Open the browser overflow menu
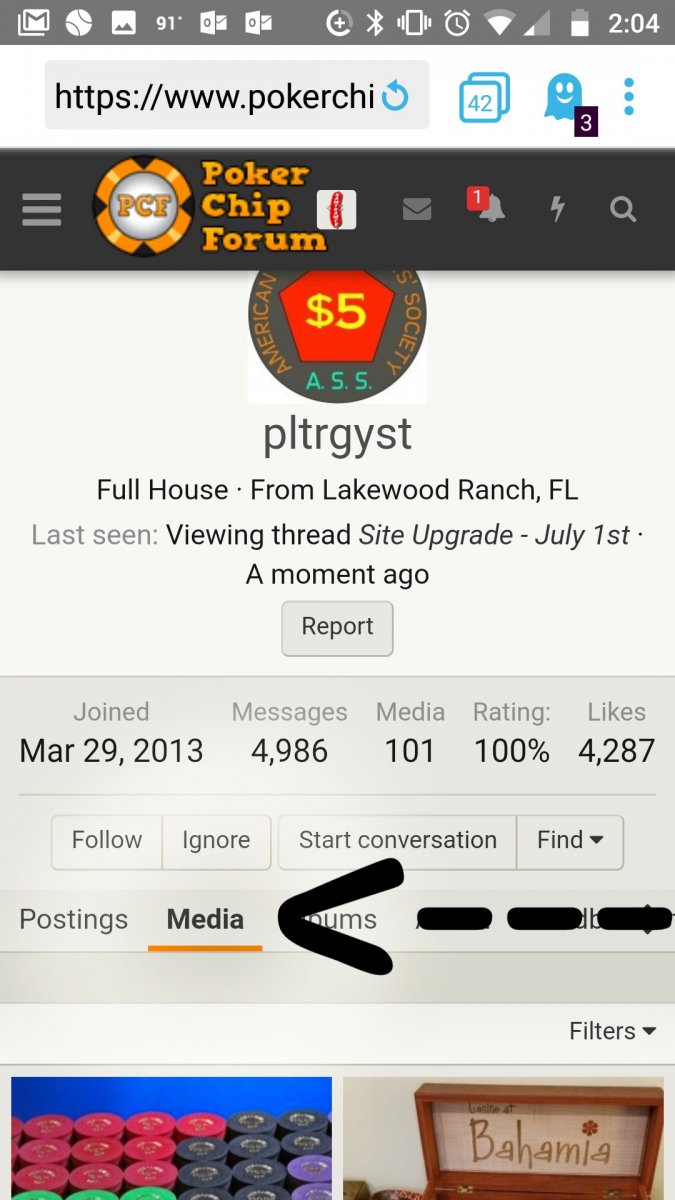Screen dimensions: 675x1200 click(628, 97)
